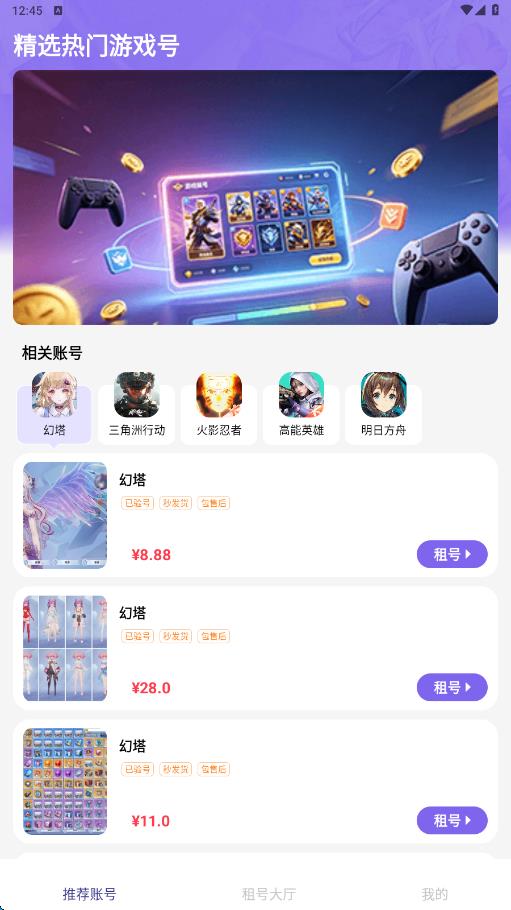
Task: Switch to the 租号大厅 tab
Action: tap(268, 894)
